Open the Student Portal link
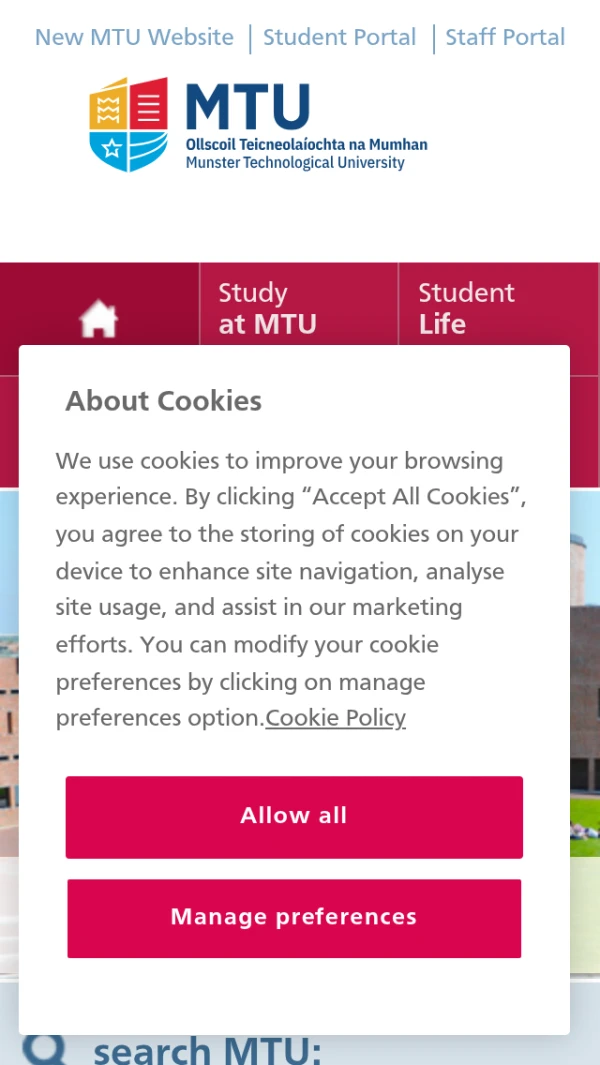 [x=339, y=38]
